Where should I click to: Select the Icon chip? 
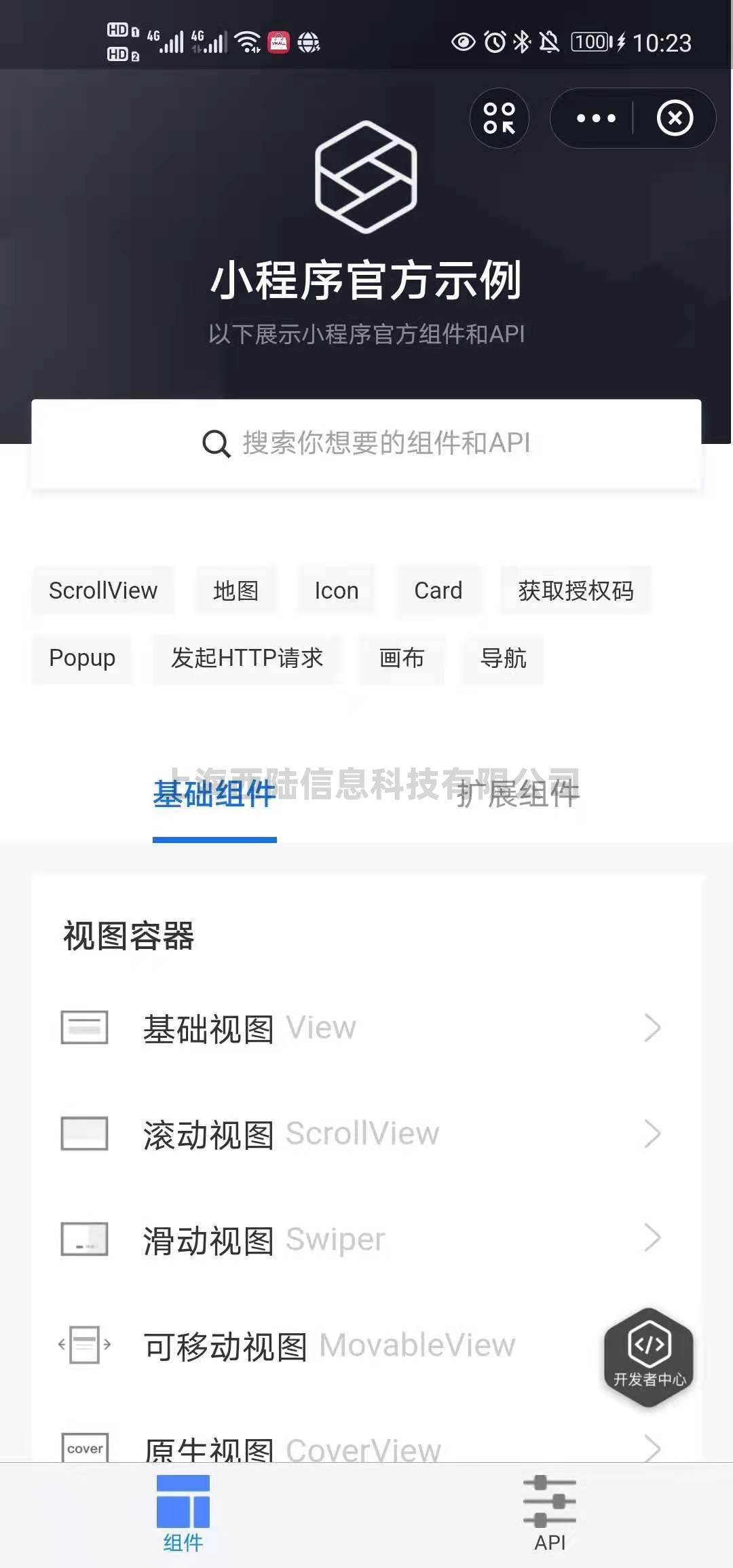(x=336, y=591)
